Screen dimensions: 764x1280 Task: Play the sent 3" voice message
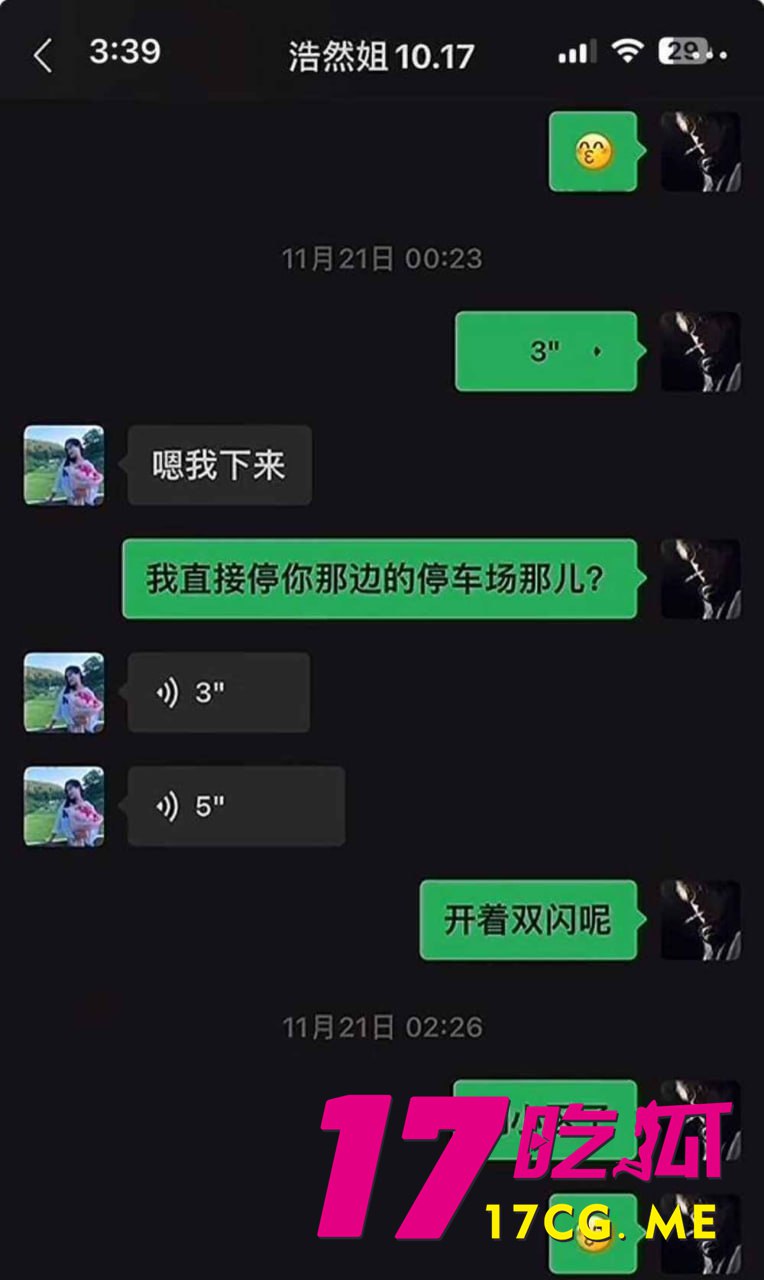pos(546,351)
